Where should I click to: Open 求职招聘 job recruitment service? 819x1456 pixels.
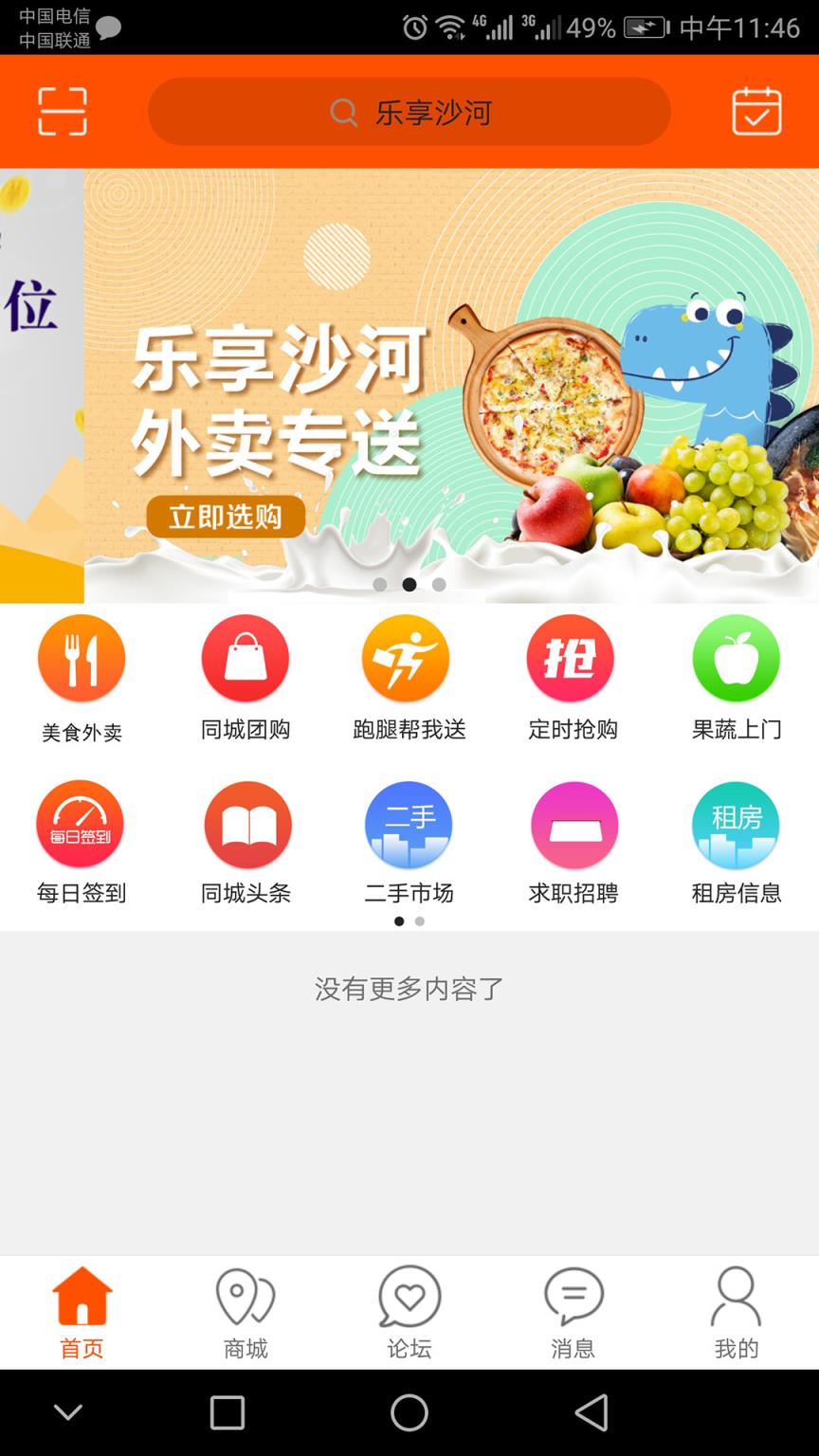tap(573, 842)
